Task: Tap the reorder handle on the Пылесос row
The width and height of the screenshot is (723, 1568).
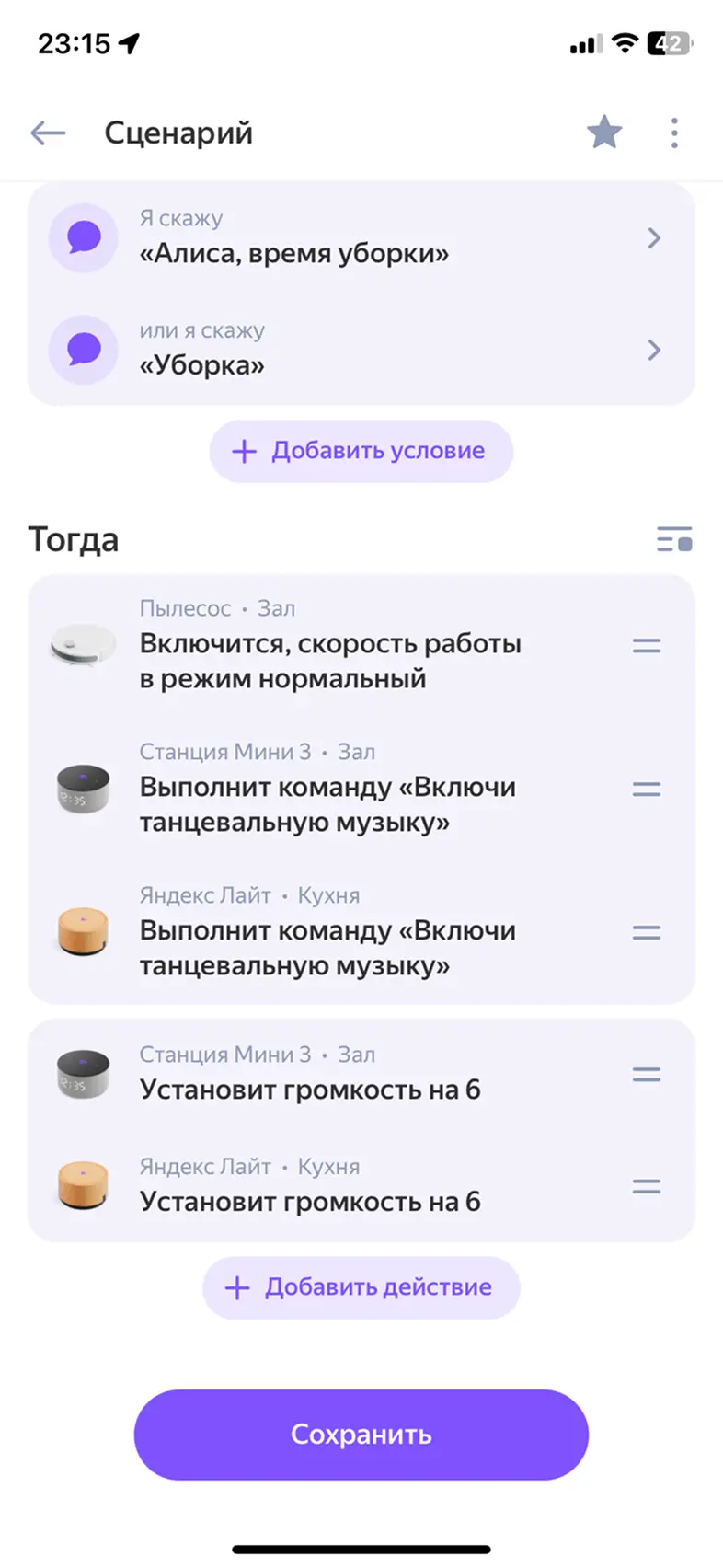Action: click(x=647, y=646)
